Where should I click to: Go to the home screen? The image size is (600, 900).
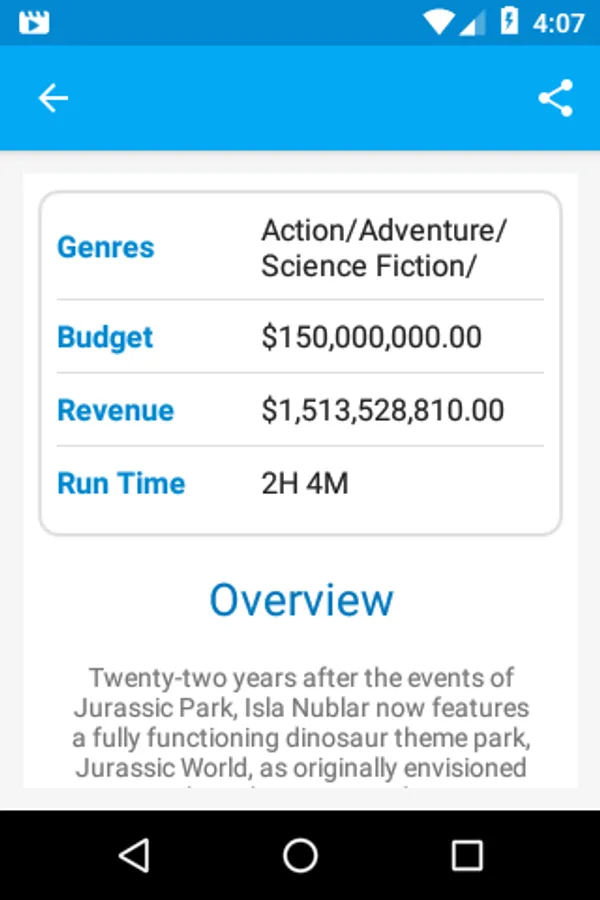coord(300,855)
